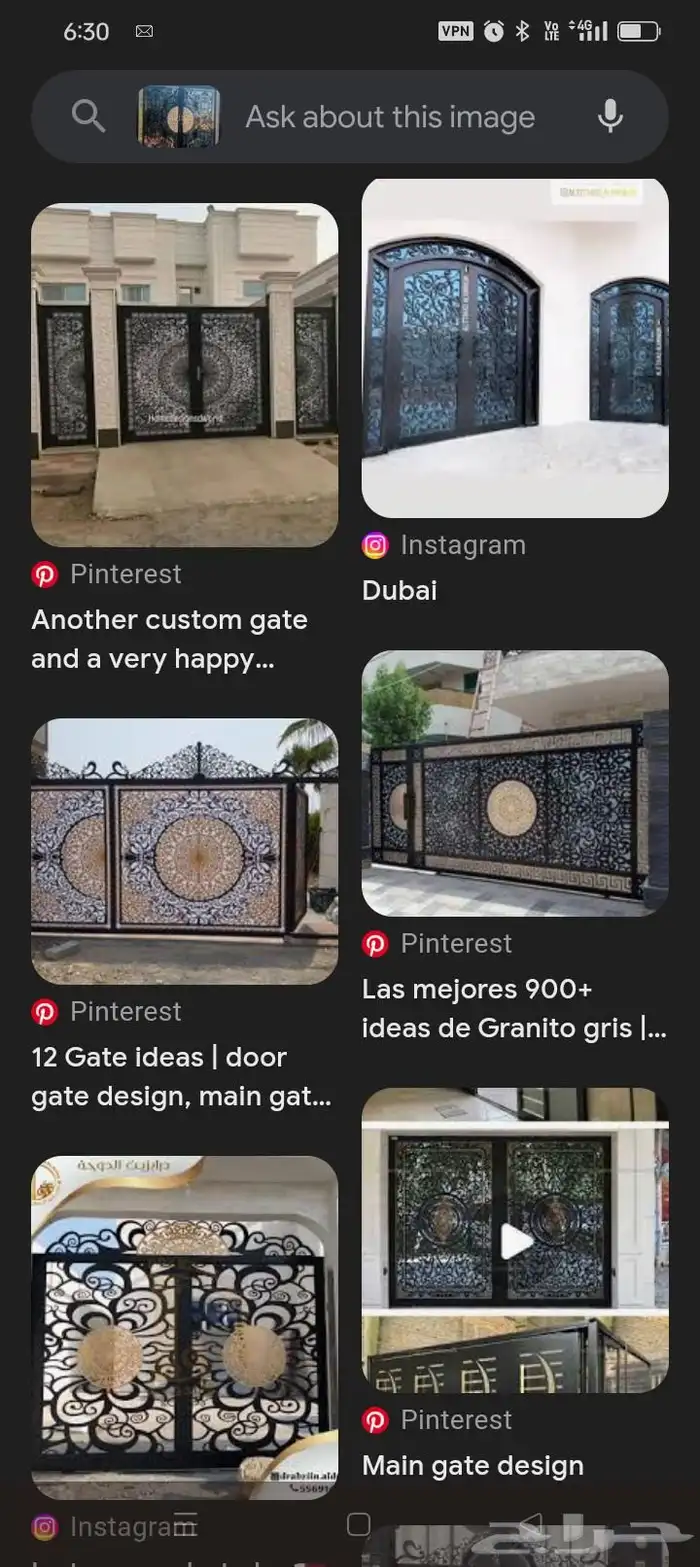Go to the system home screen
This screenshot has width=700, height=1567.
tap(358, 1524)
